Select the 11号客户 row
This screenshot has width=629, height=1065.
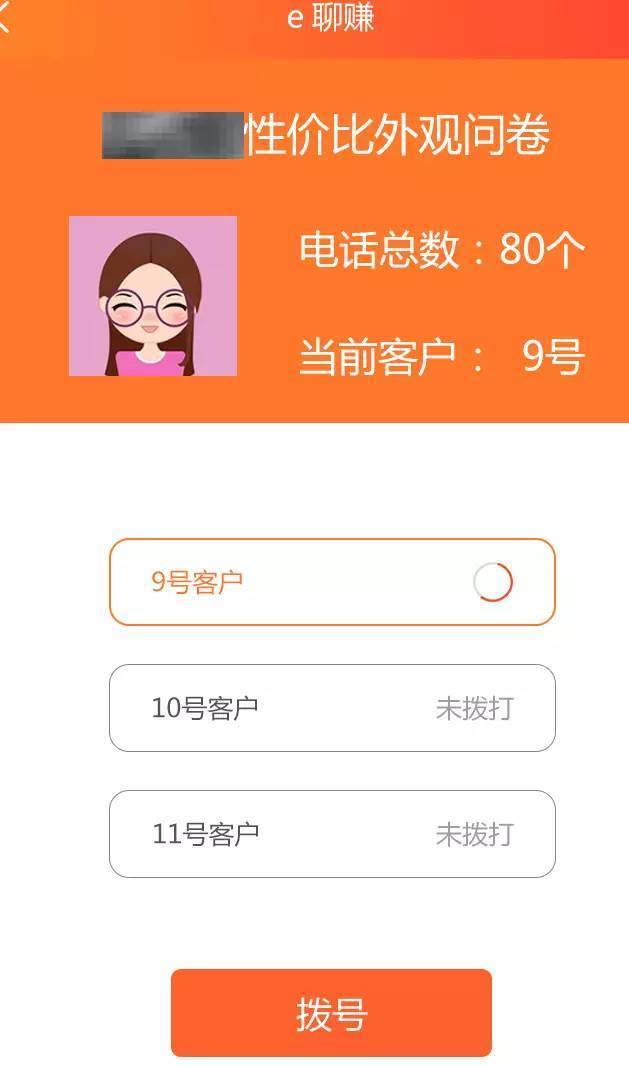[x=331, y=834]
